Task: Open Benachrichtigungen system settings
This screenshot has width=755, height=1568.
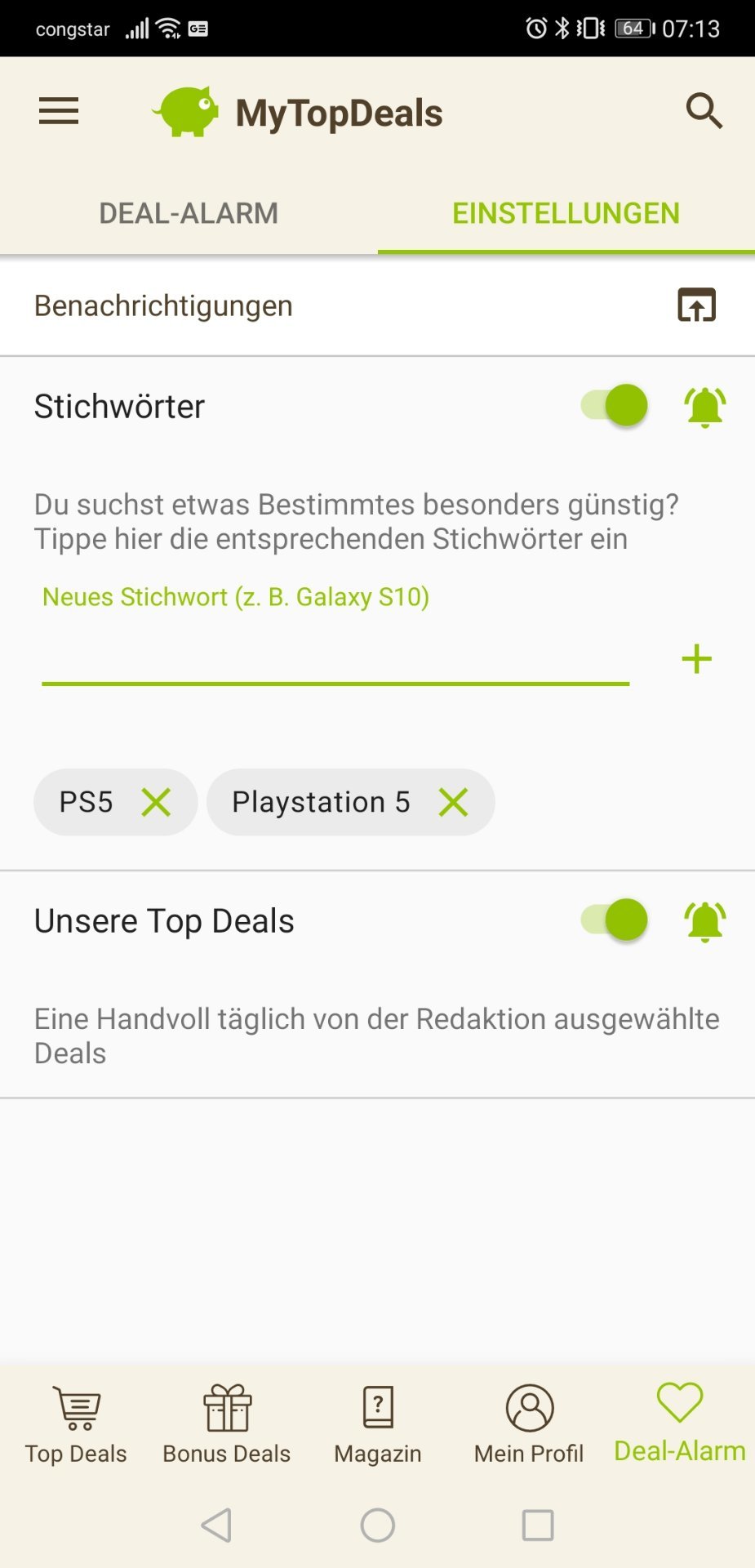Action: click(696, 305)
